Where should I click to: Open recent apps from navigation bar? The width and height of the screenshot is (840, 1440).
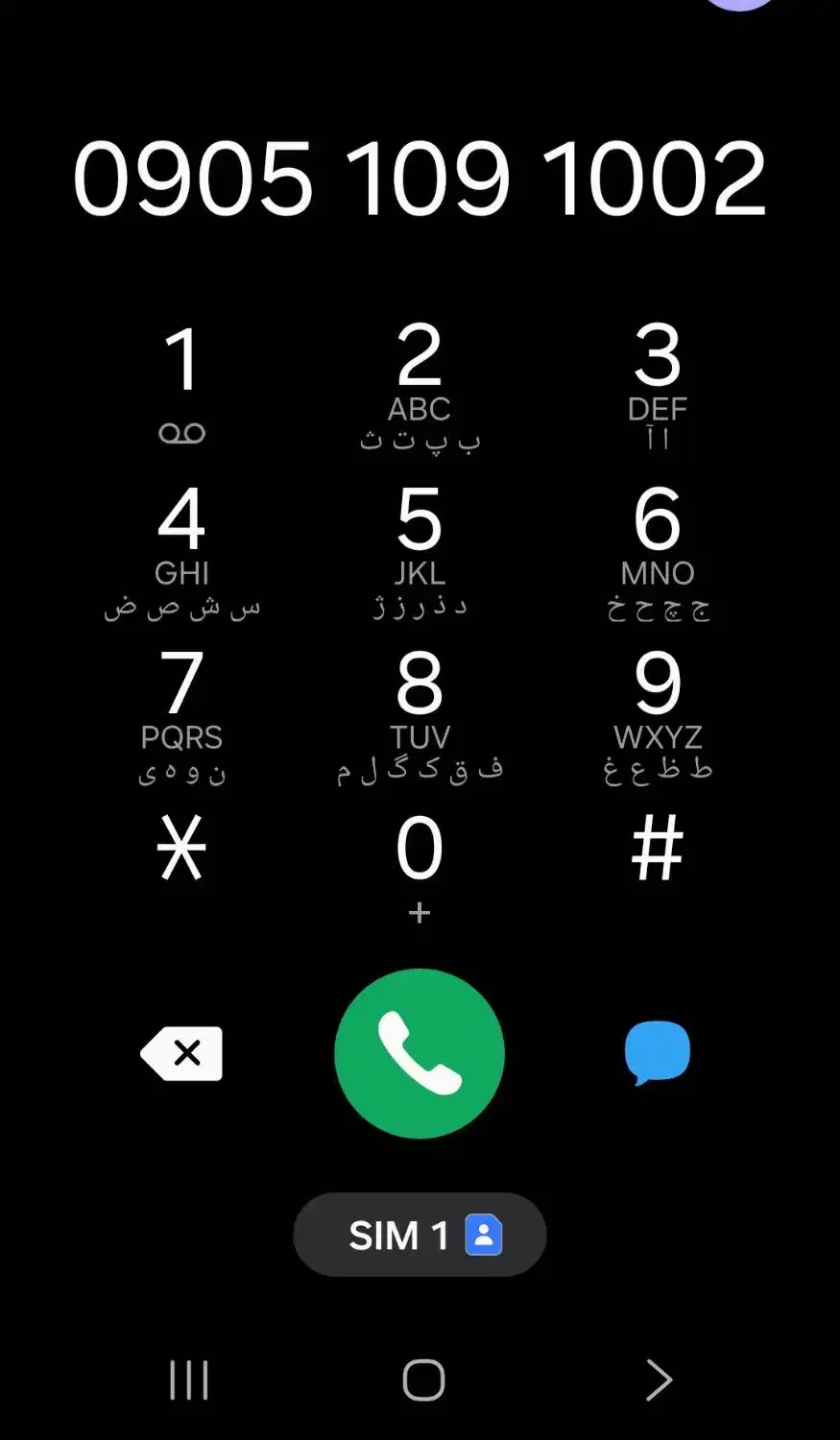tap(188, 1380)
